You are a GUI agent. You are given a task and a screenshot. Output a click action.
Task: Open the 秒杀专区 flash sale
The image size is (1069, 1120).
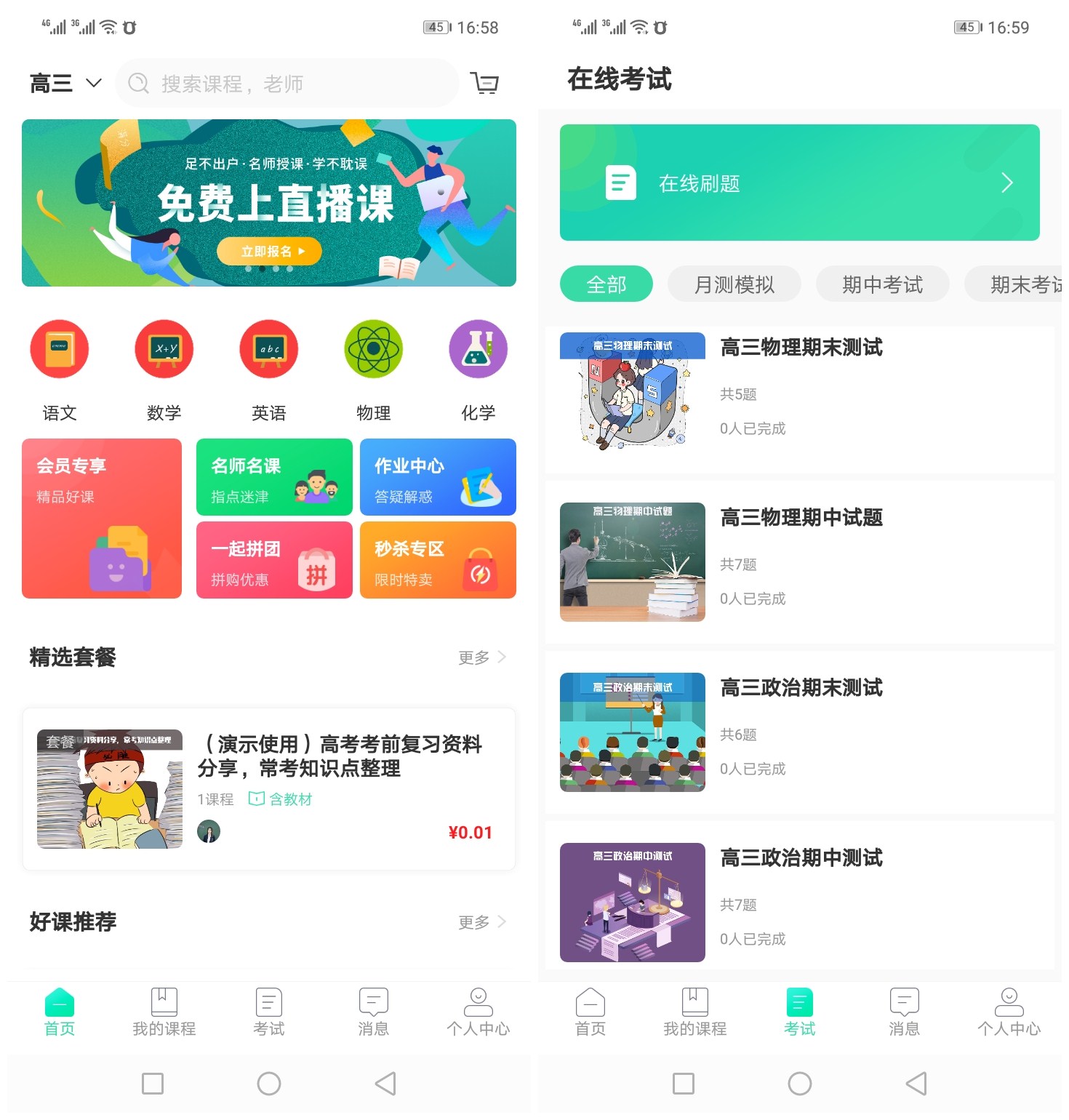(438, 560)
